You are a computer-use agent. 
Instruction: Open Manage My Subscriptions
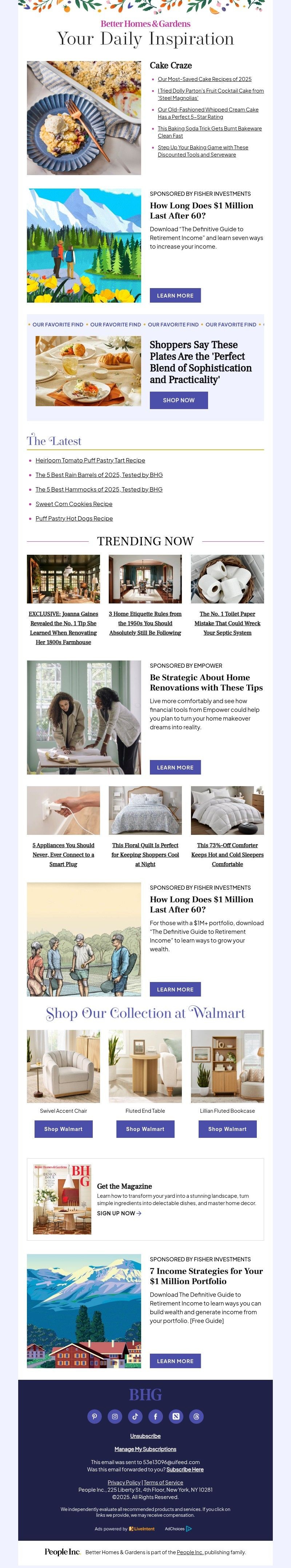tap(145, 1449)
